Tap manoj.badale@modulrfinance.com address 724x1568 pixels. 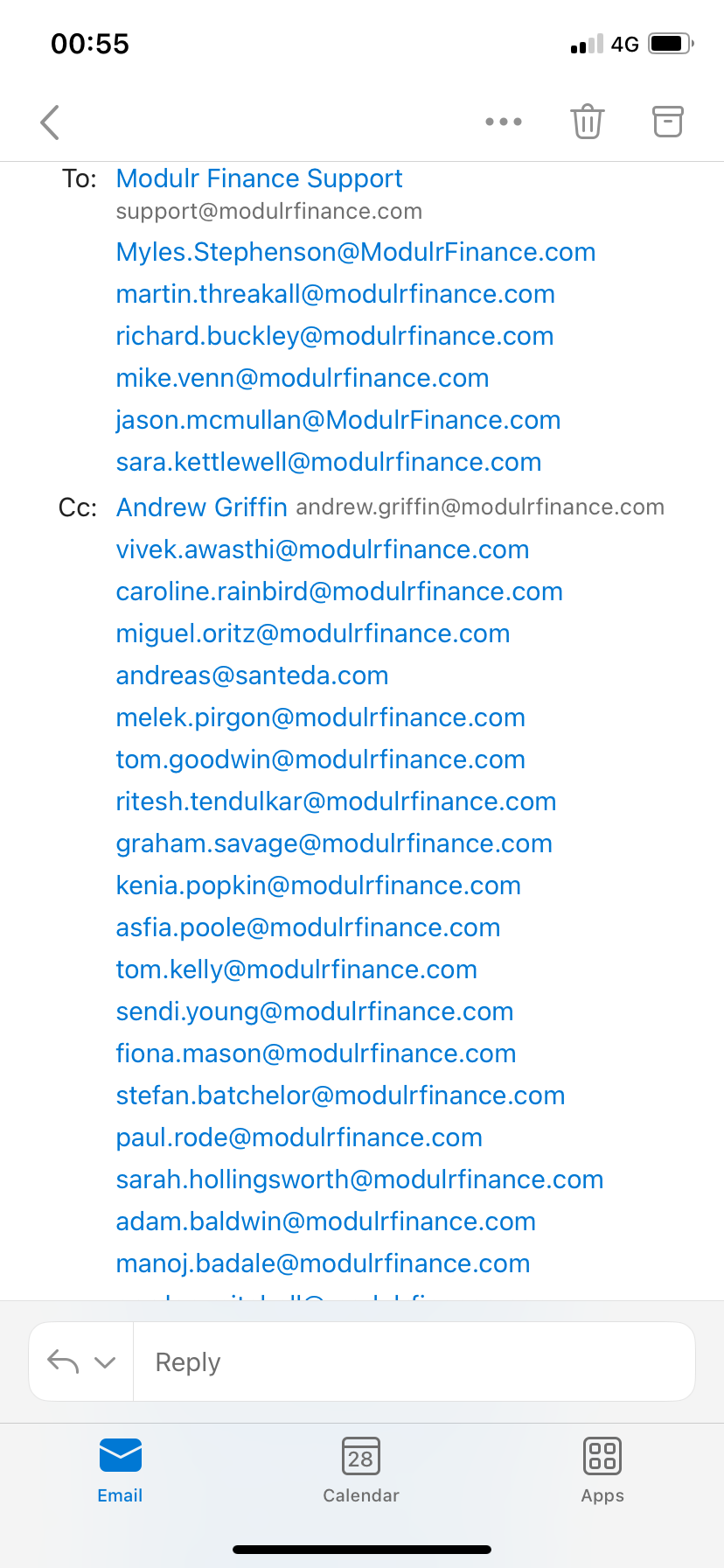tap(324, 1263)
